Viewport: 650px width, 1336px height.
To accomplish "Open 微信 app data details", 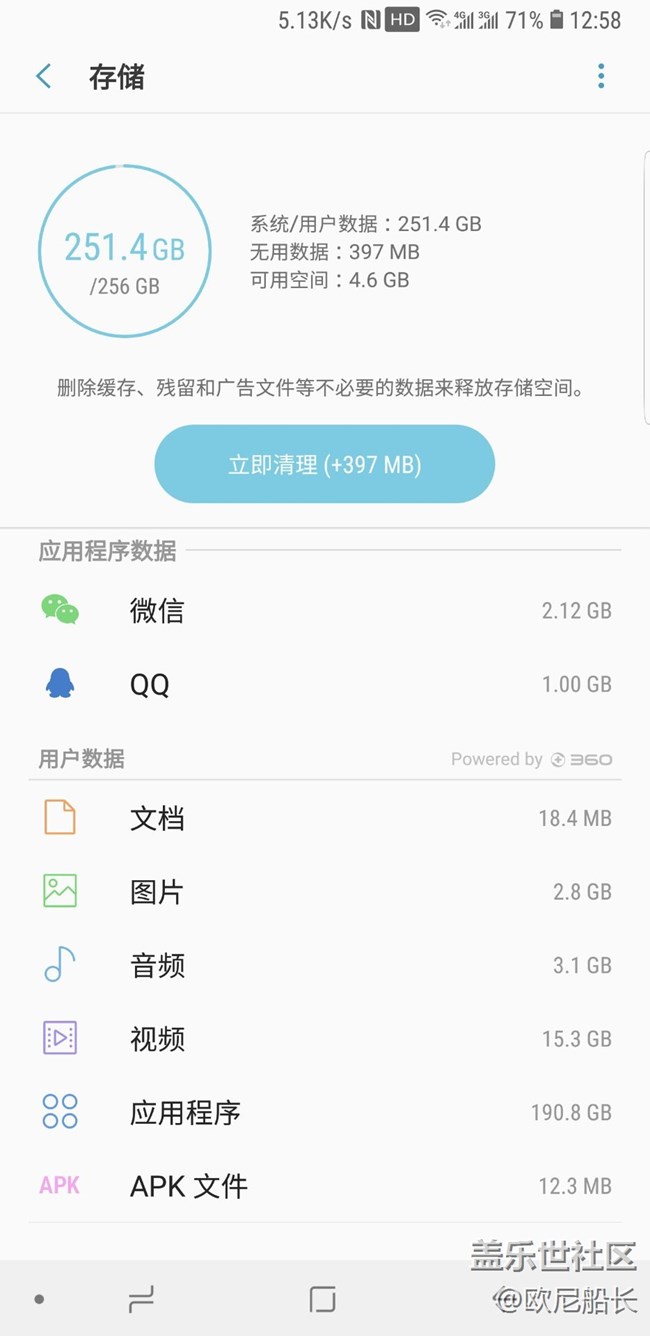I will (x=324, y=611).
